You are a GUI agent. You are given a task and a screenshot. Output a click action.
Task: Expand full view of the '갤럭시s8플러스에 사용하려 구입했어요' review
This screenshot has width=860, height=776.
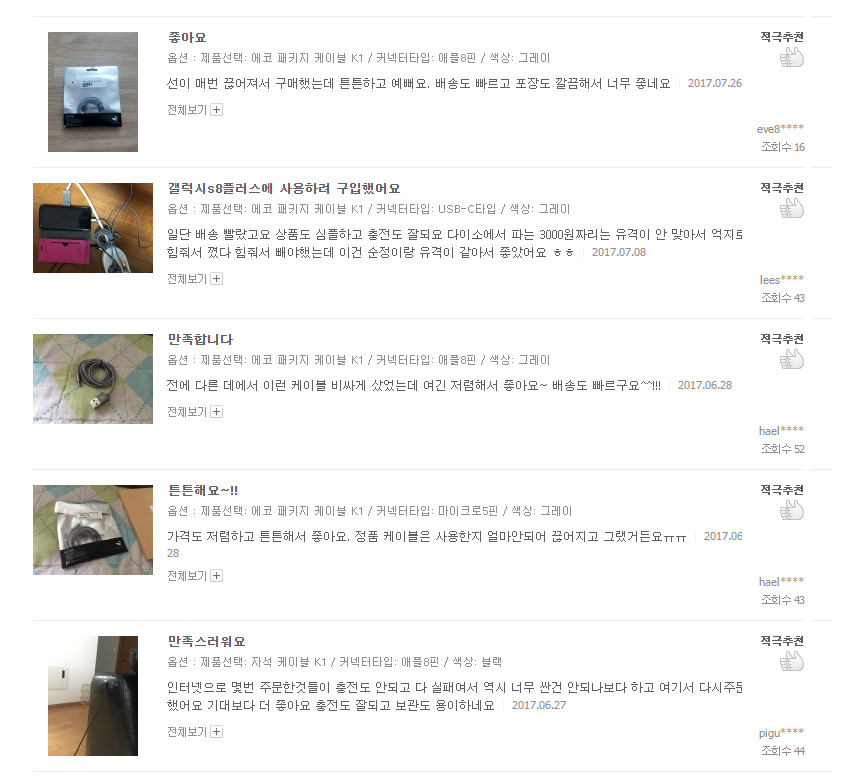[195, 278]
